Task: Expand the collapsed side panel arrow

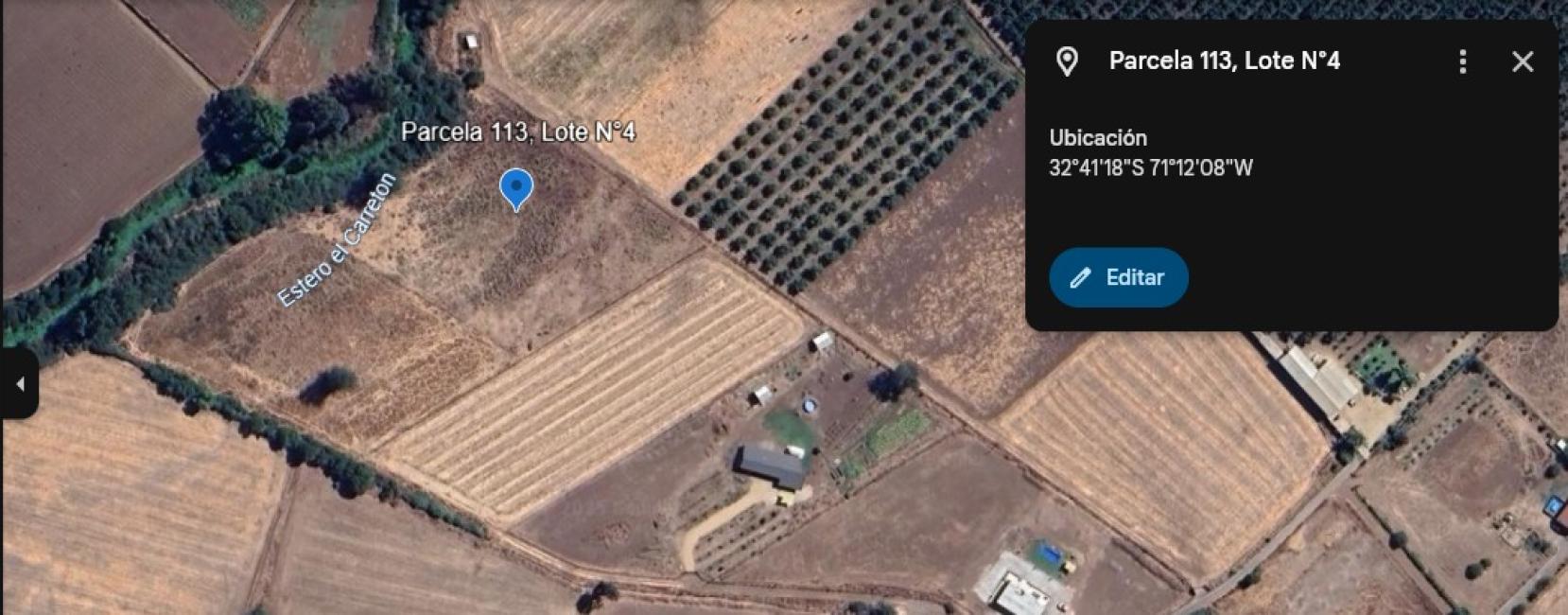Action: [x=20, y=384]
